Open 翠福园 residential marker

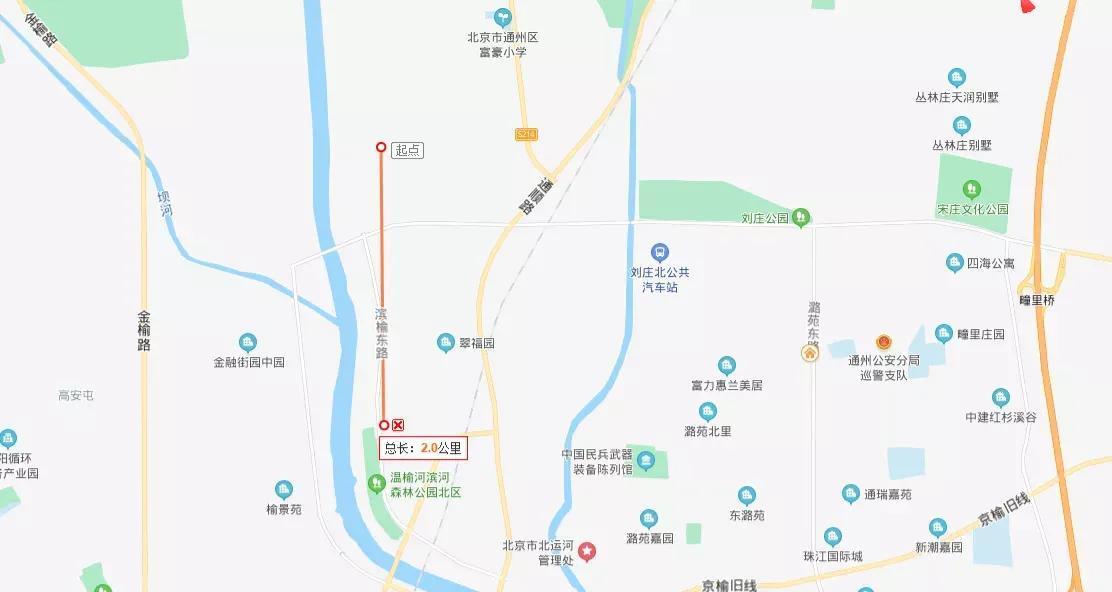(x=446, y=343)
